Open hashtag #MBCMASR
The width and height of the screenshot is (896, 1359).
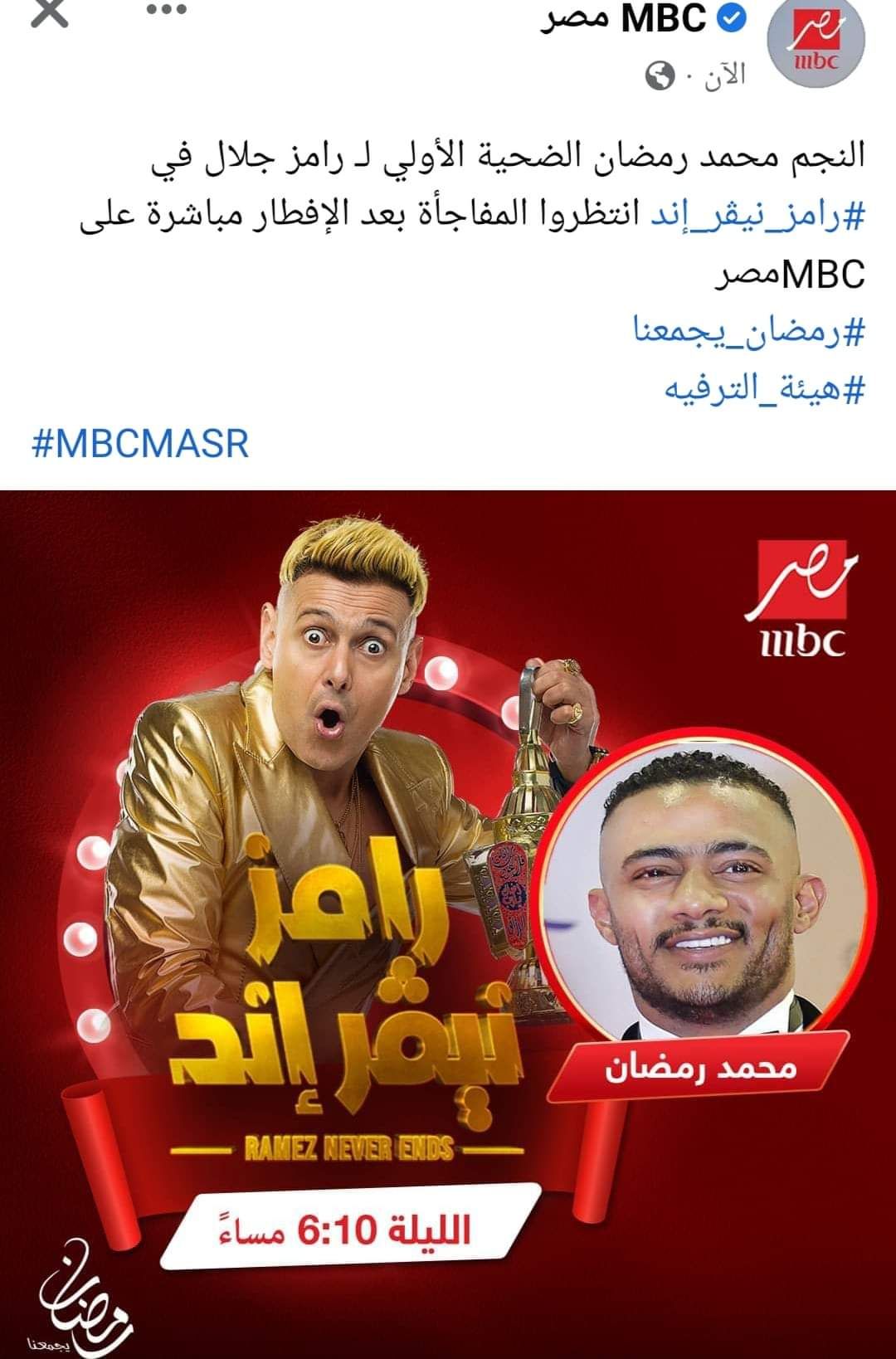click(x=141, y=444)
